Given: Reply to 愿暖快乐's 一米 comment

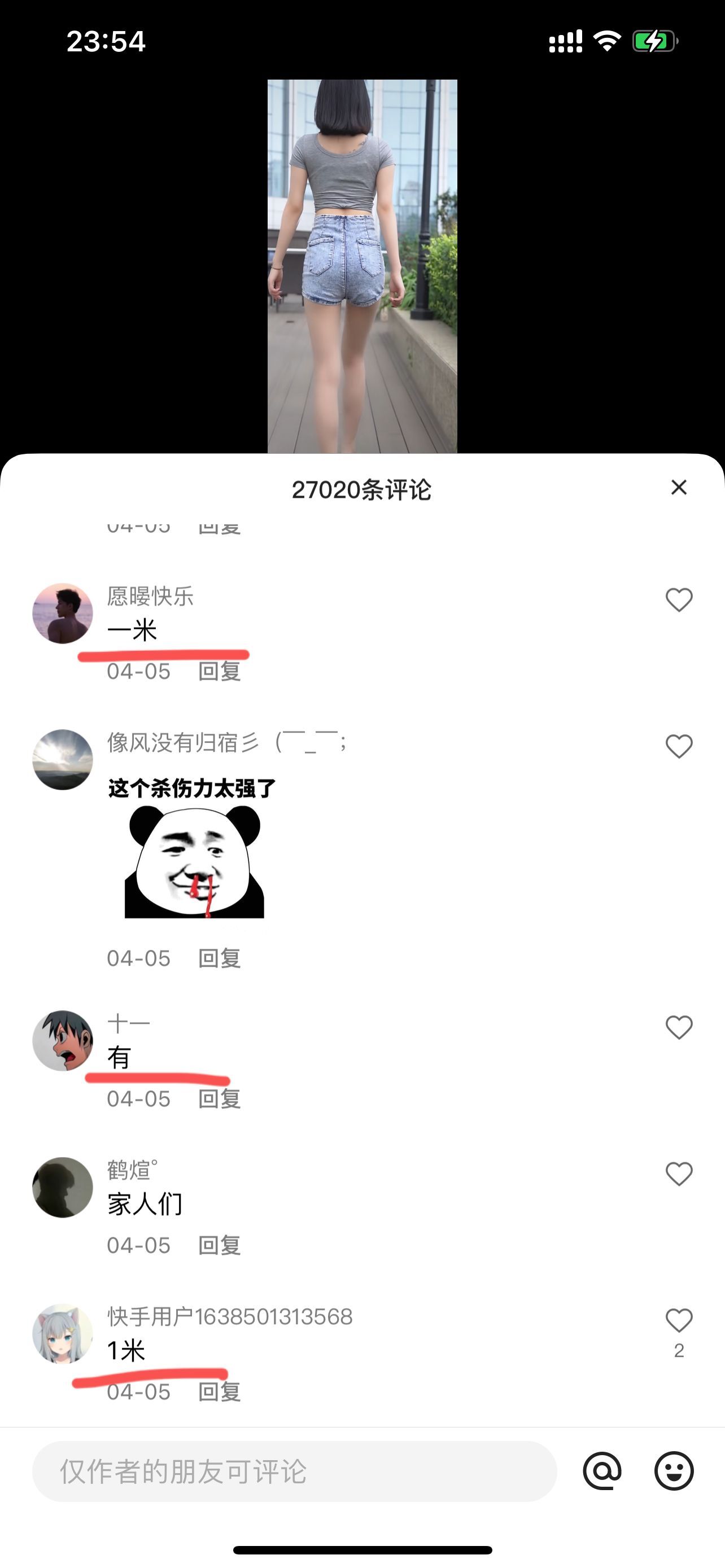Looking at the screenshot, I should 219,672.
